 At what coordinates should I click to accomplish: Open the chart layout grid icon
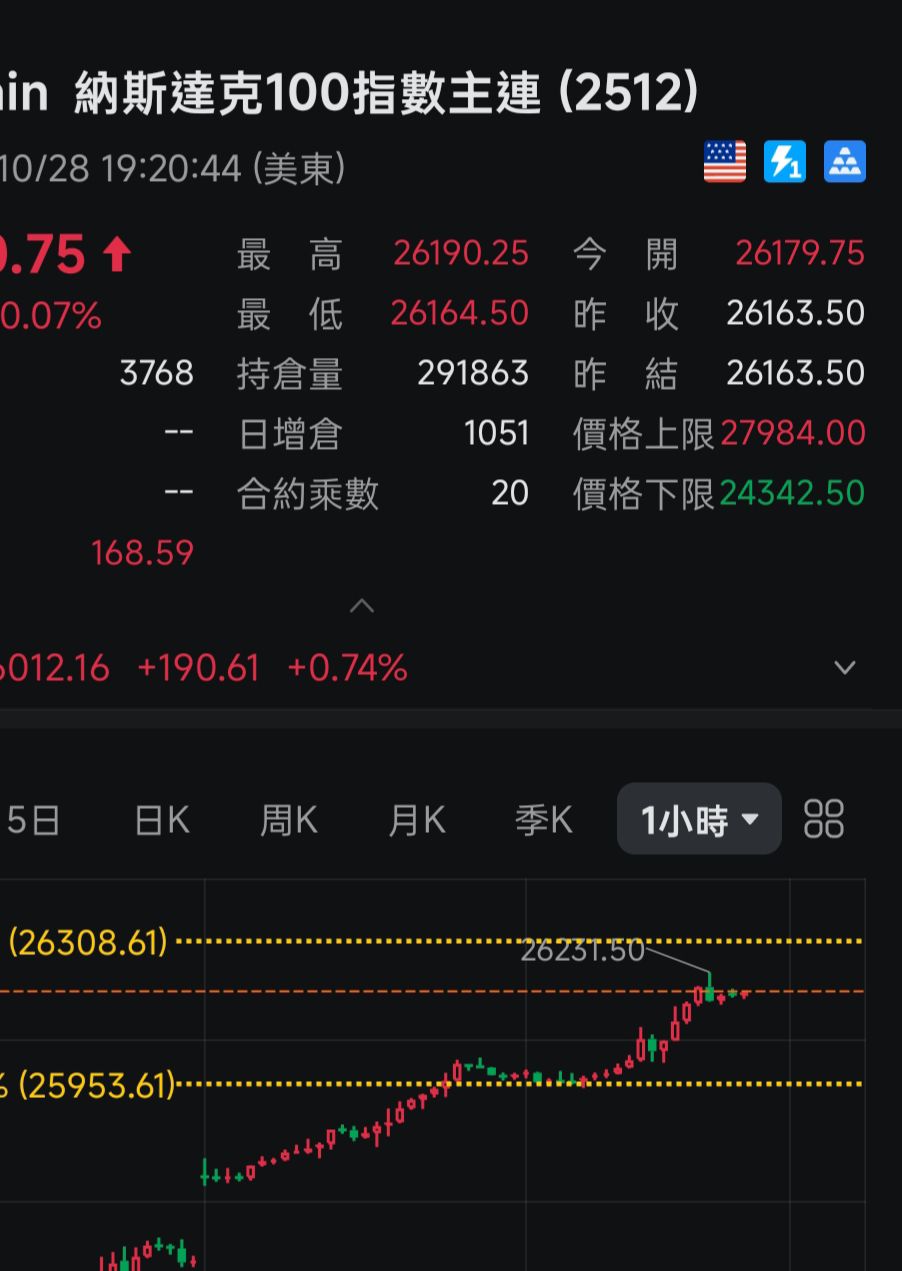824,819
